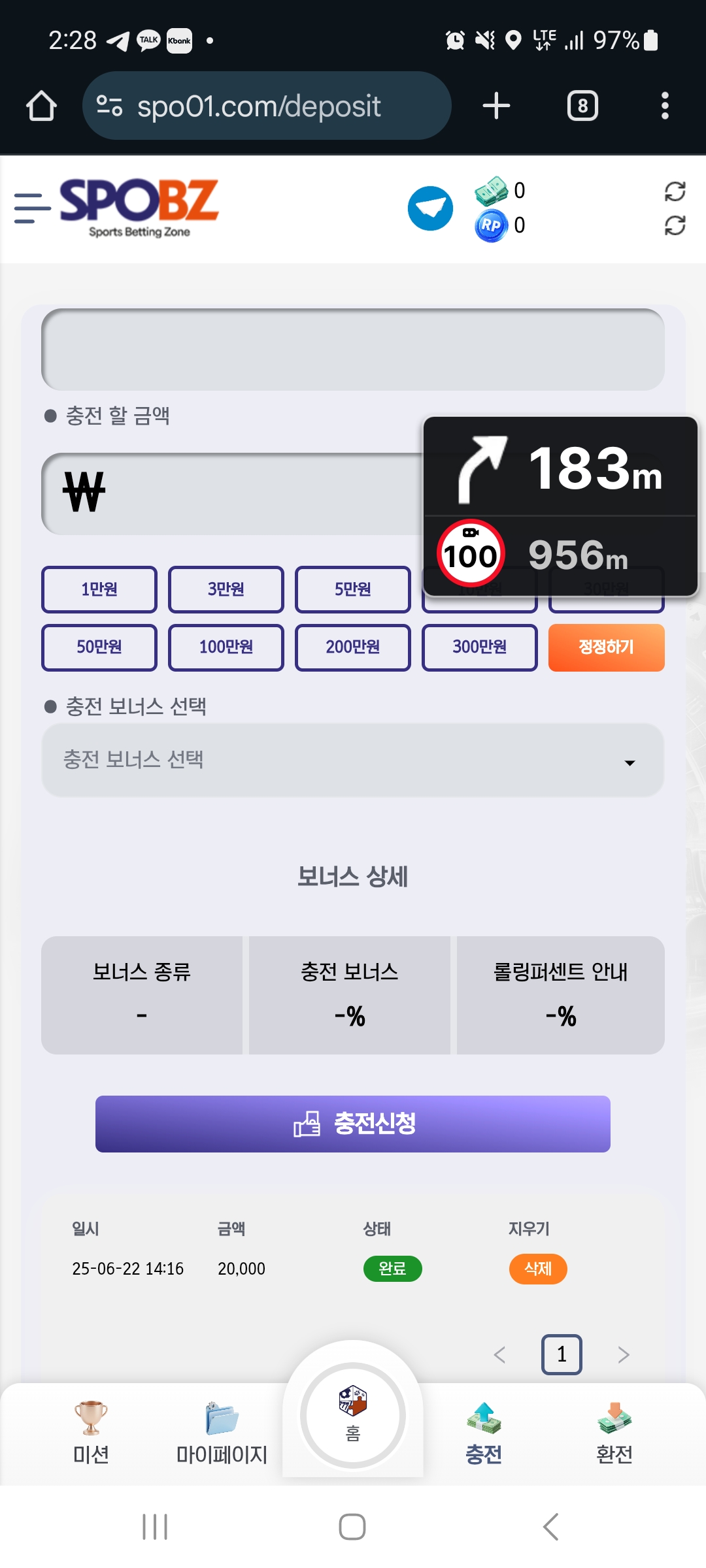Submit with the 충전신청 button
The width and height of the screenshot is (706, 1568).
click(353, 1124)
